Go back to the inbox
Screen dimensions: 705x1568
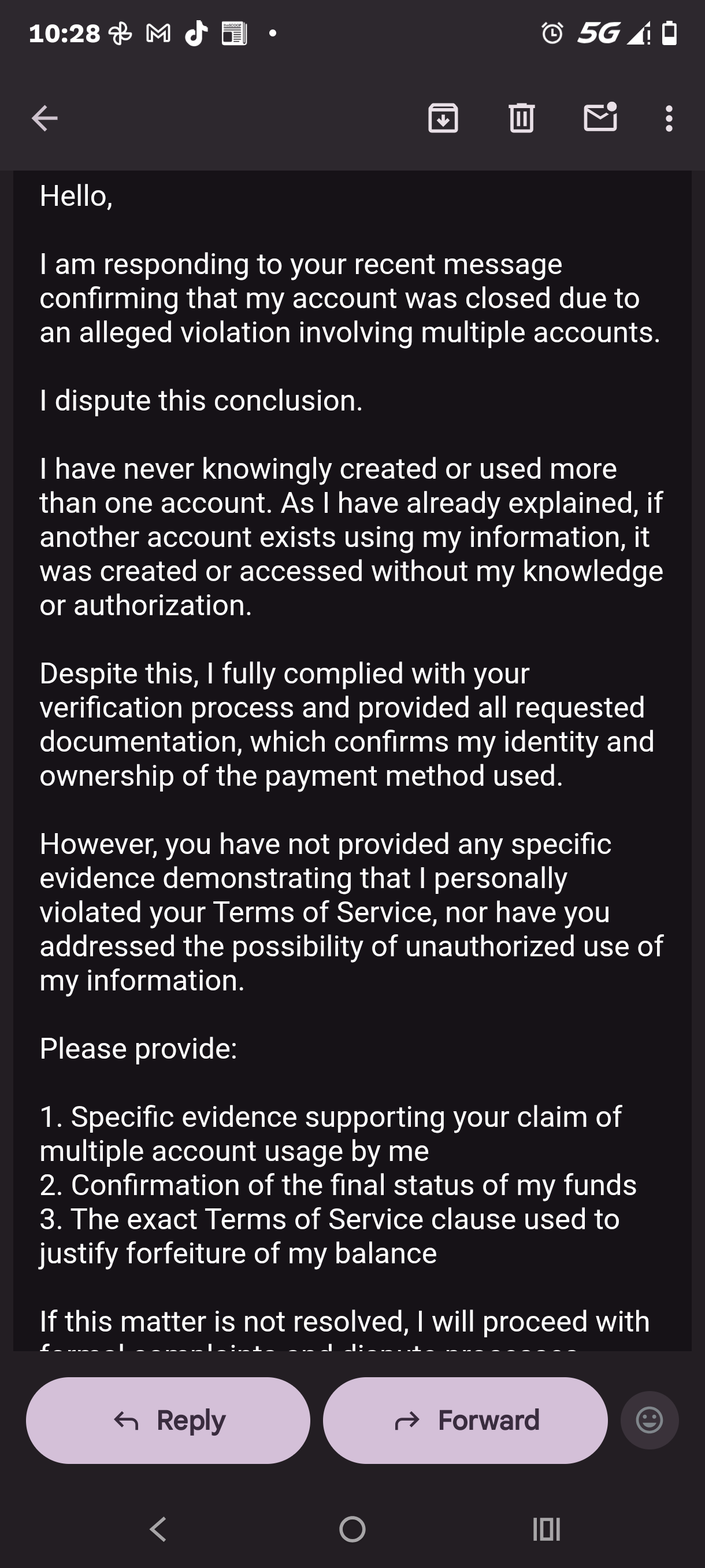pyautogui.click(x=44, y=118)
